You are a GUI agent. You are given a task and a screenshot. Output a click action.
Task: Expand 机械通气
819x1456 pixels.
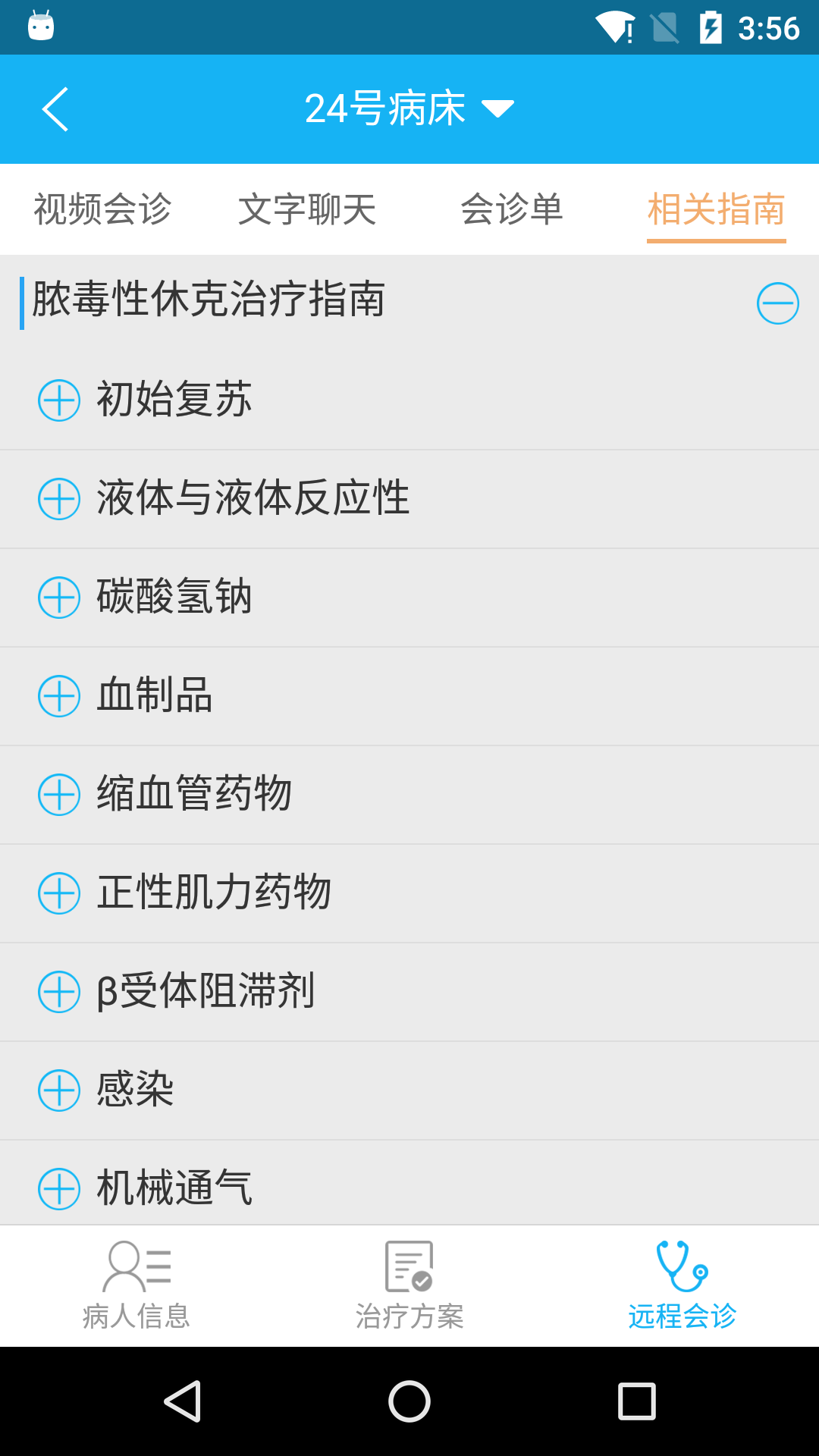(x=59, y=1188)
